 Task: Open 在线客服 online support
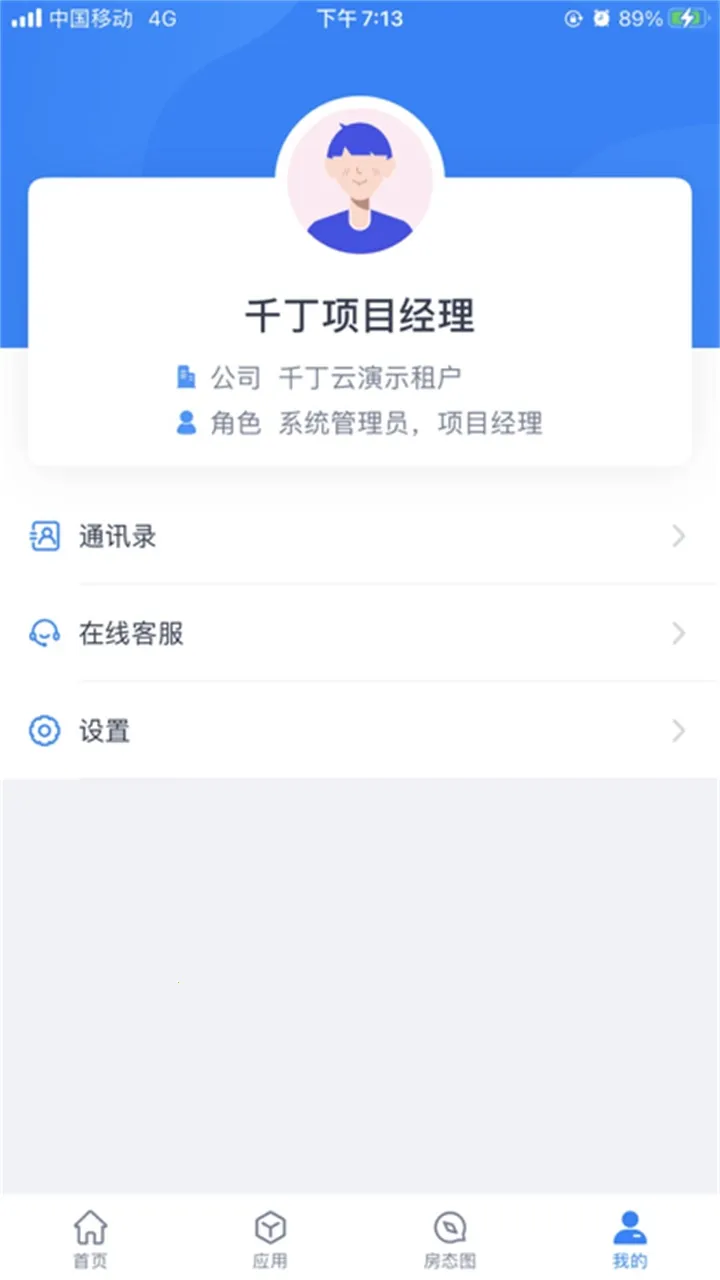(360, 634)
